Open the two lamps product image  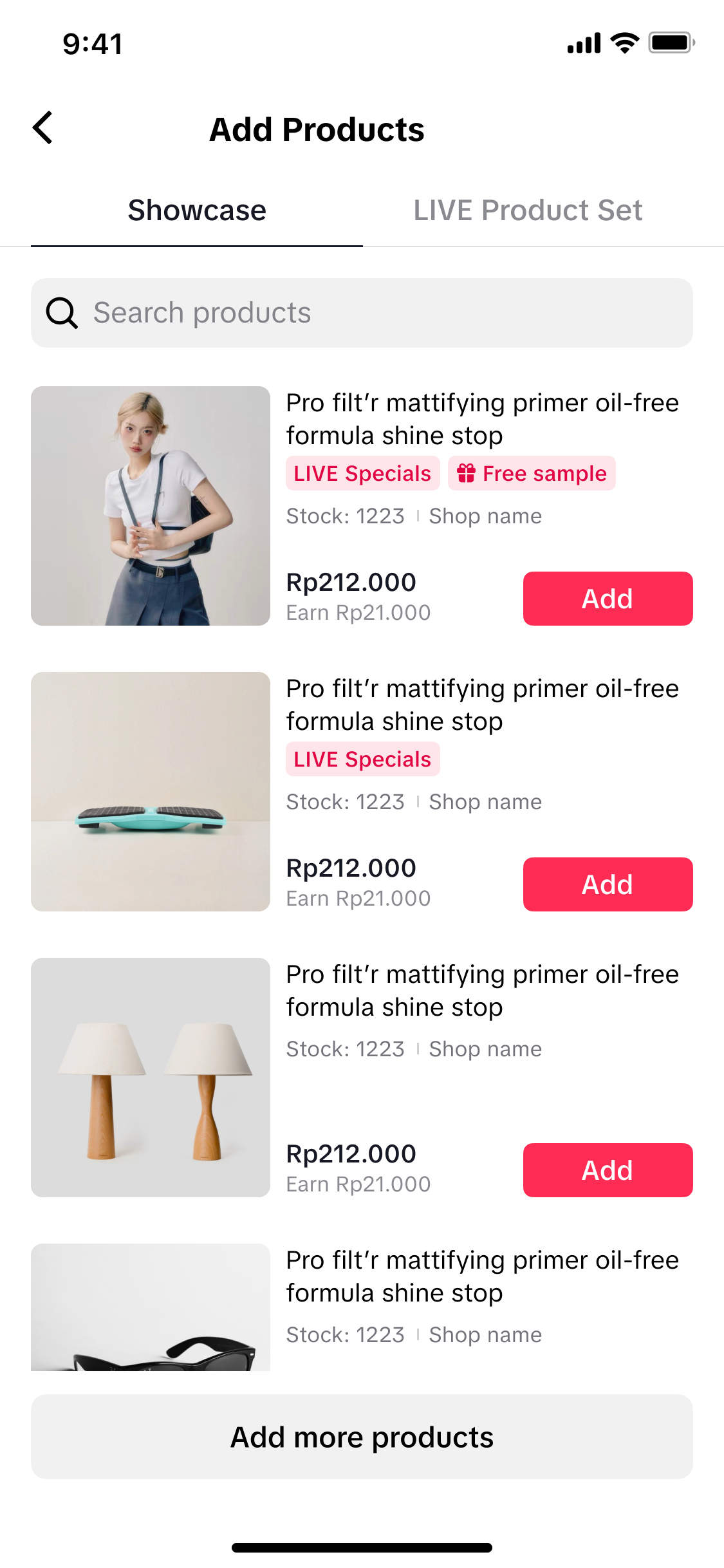[151, 1078]
